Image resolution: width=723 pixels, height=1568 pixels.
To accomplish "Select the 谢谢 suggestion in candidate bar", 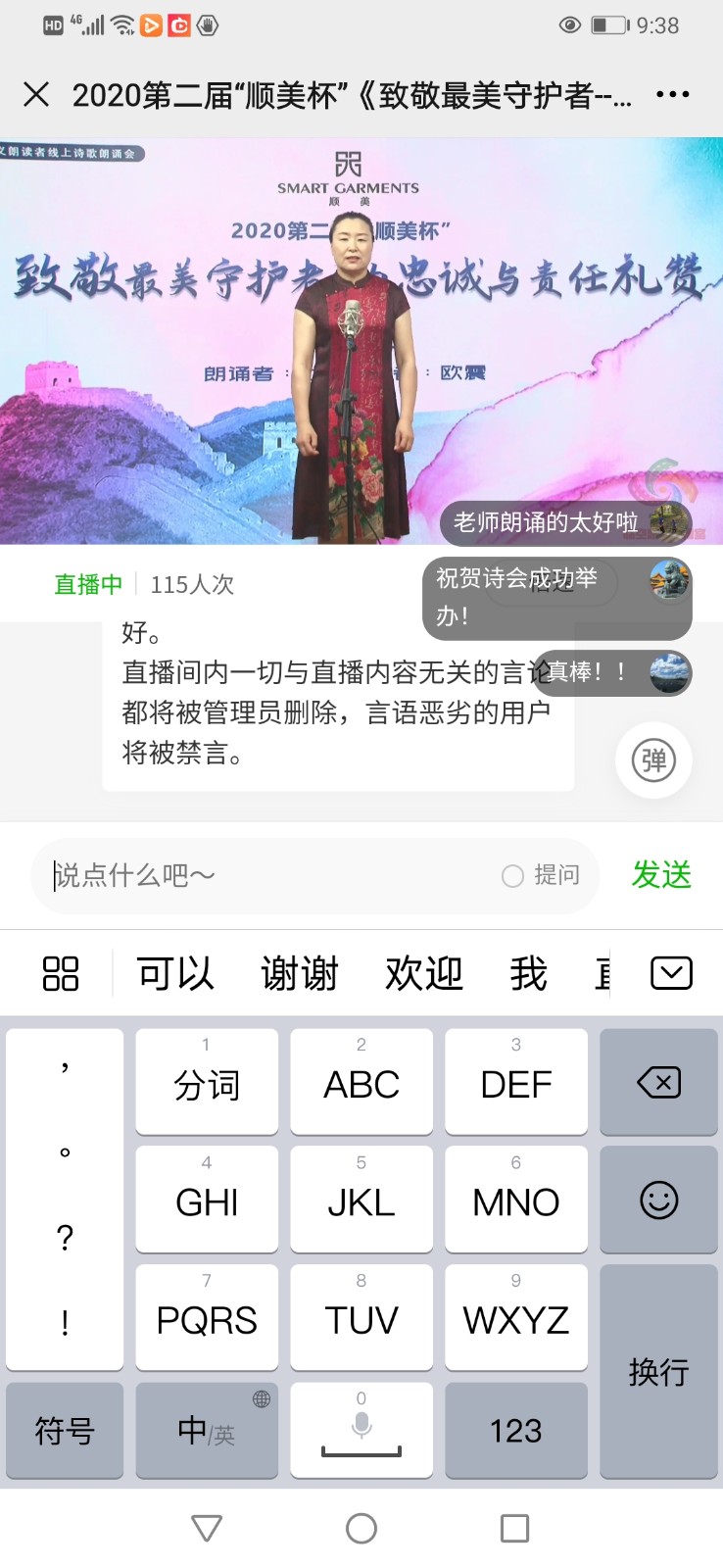I will click(x=299, y=972).
